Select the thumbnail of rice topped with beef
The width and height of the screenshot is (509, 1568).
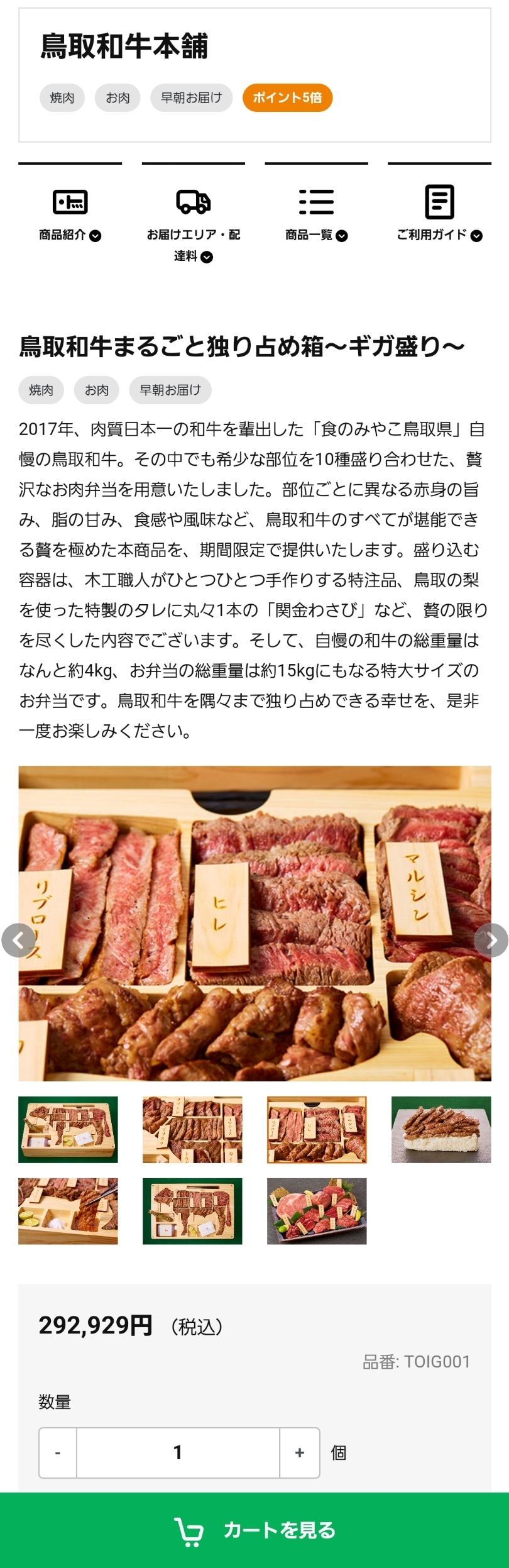tap(441, 1129)
